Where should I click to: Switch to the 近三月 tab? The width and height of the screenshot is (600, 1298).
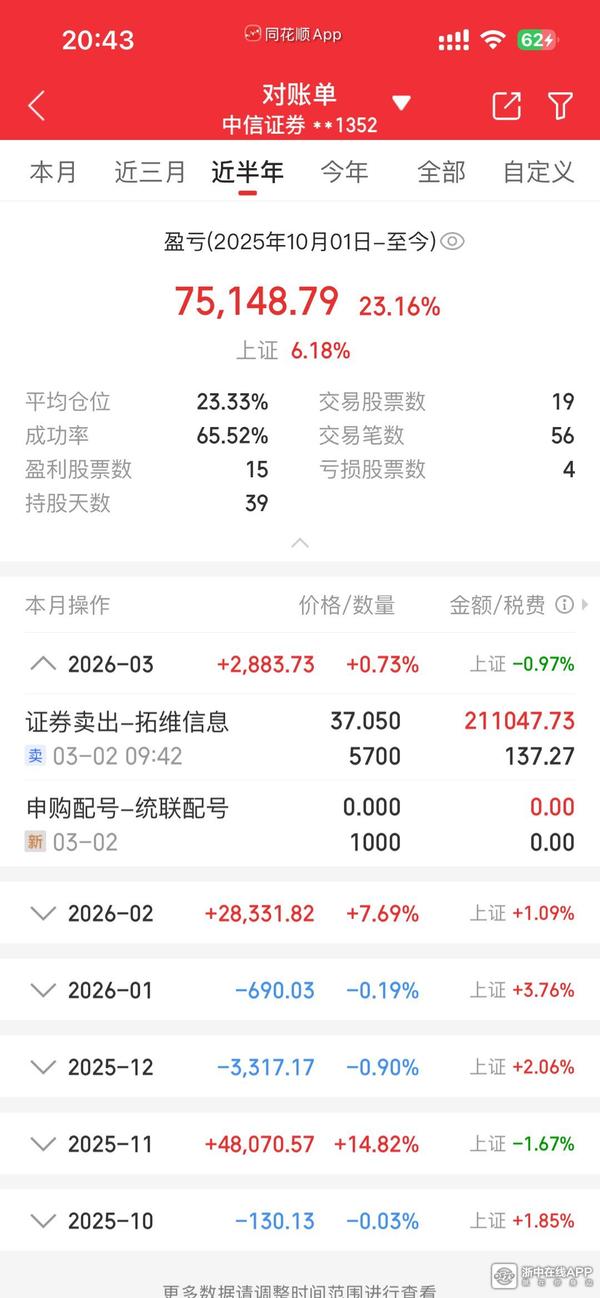[150, 172]
